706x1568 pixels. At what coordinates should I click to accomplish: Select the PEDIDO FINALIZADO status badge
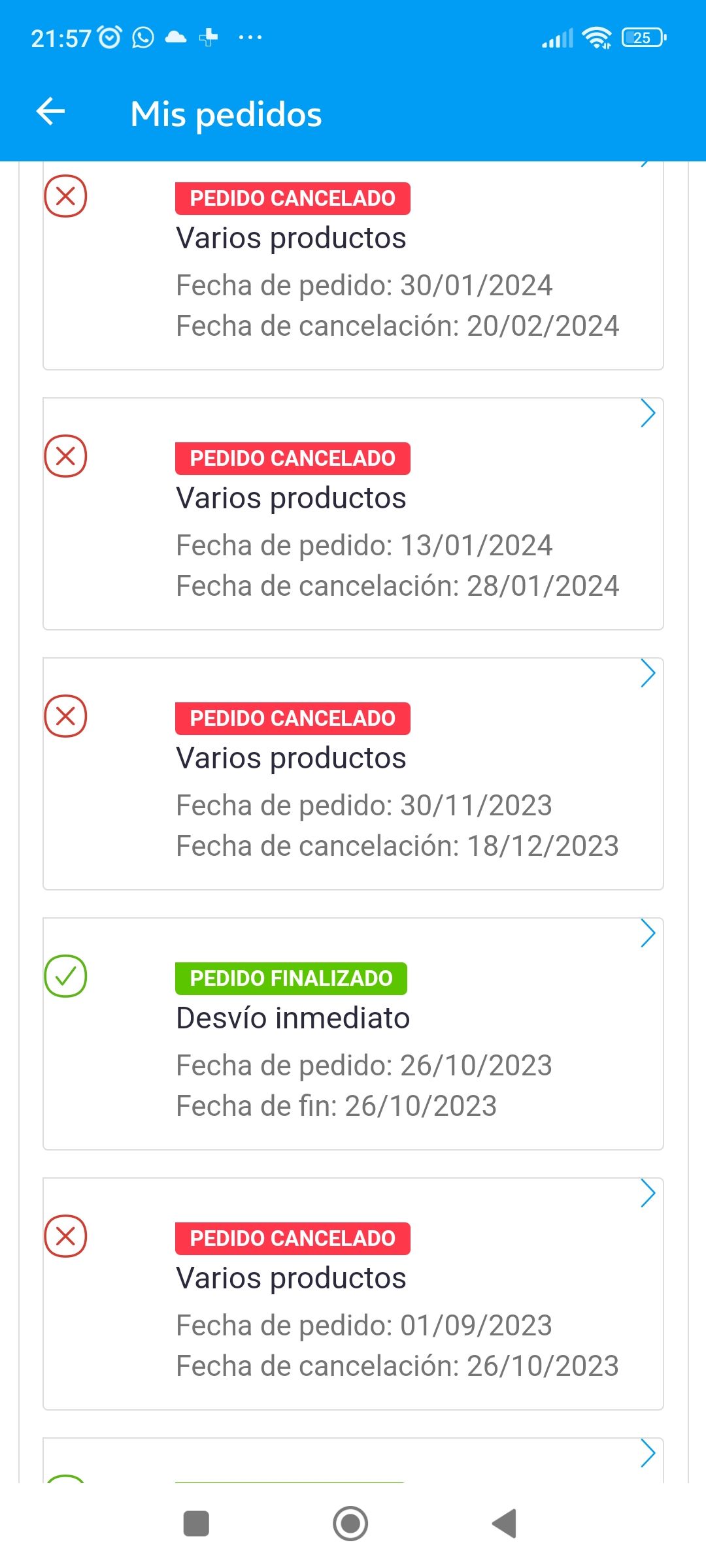pyautogui.click(x=292, y=977)
